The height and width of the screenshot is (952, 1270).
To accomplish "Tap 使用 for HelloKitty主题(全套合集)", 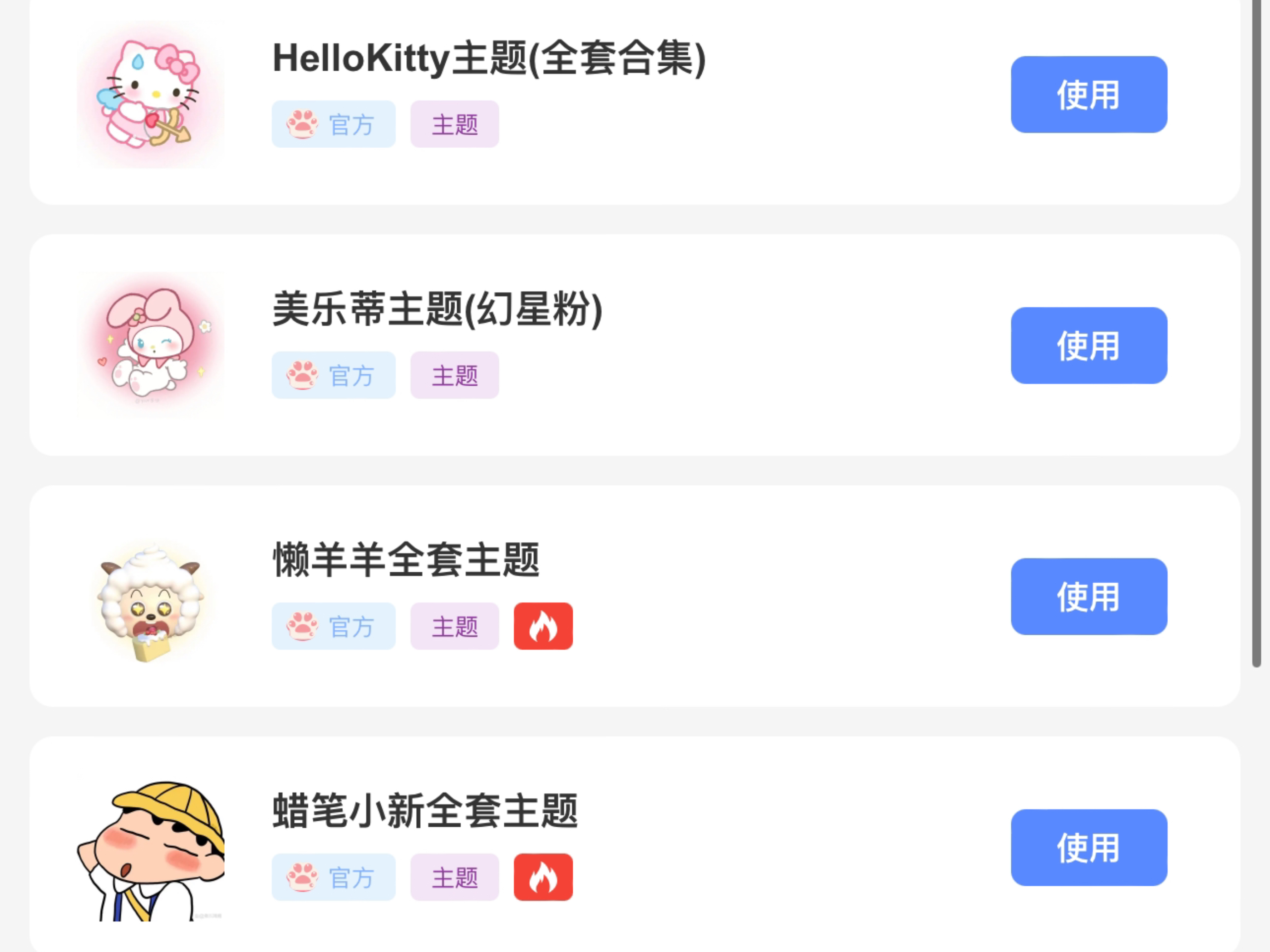I will coord(1088,95).
